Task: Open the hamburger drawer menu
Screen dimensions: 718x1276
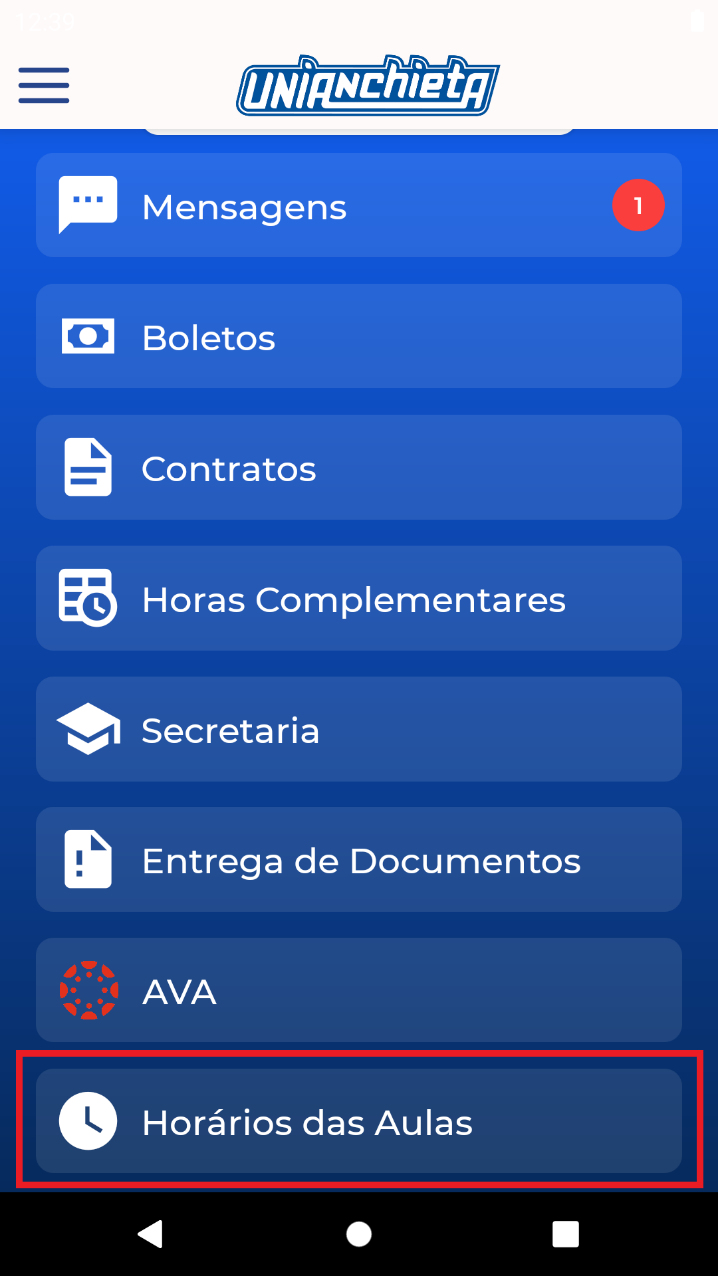Action: click(44, 85)
